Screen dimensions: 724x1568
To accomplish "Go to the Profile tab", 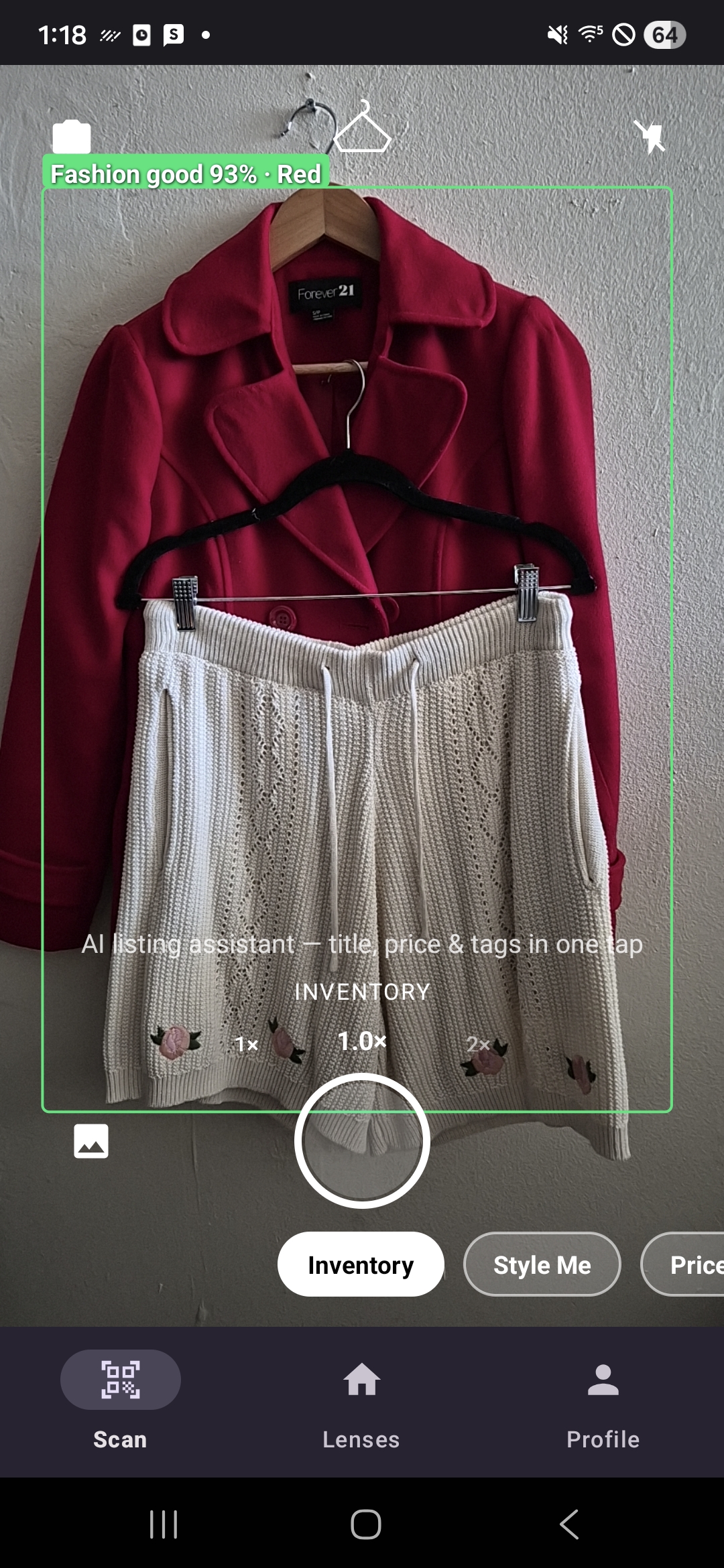I will point(603,1400).
